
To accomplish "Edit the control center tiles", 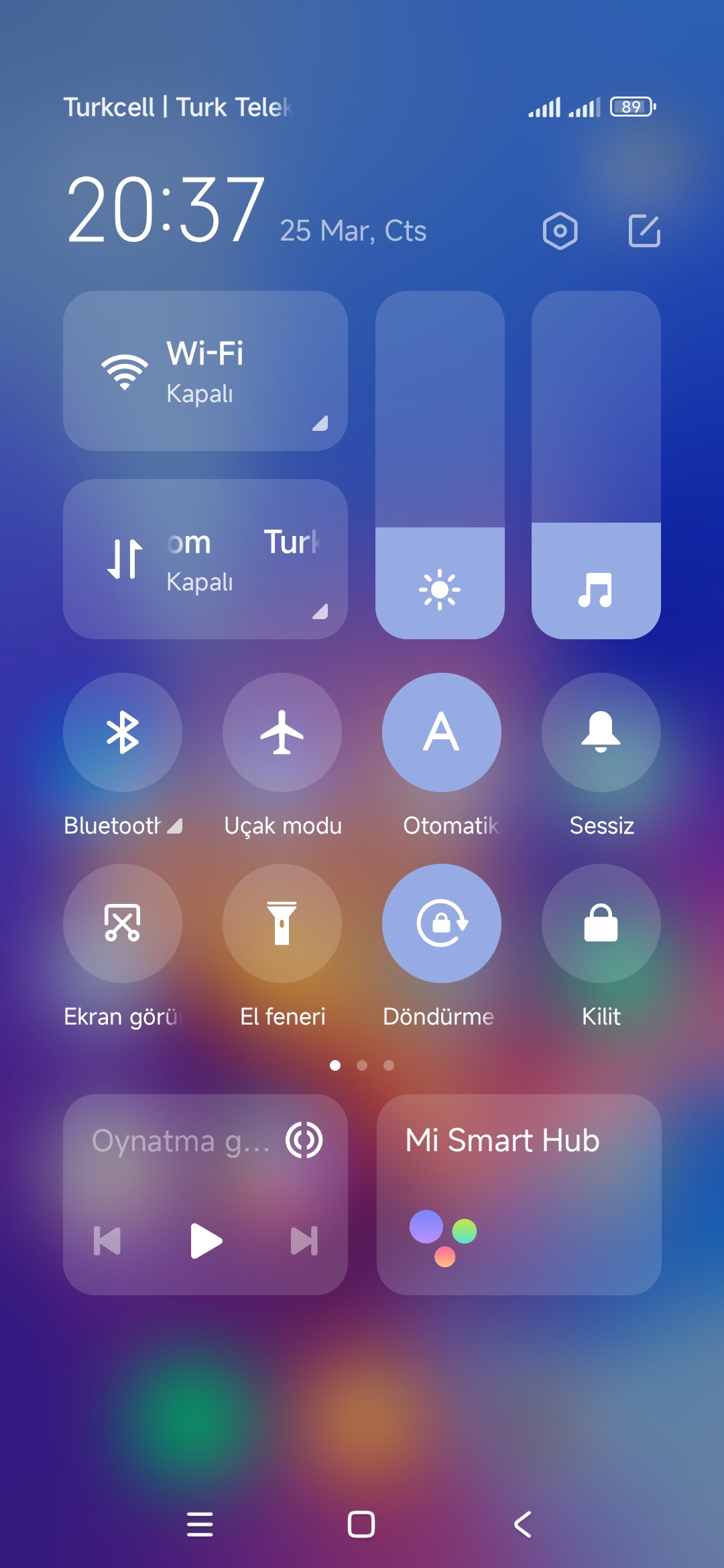I will (645, 231).
